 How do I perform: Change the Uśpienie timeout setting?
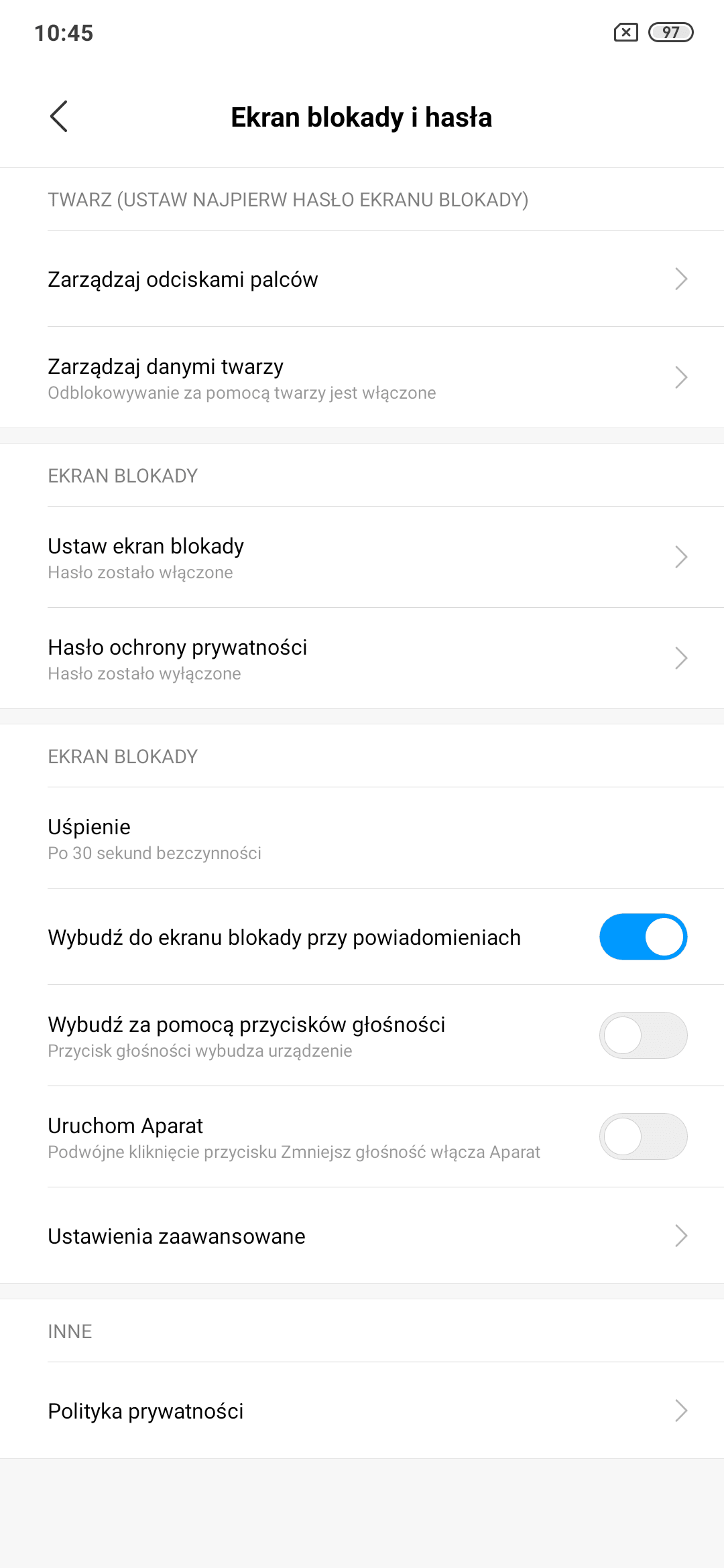362,838
